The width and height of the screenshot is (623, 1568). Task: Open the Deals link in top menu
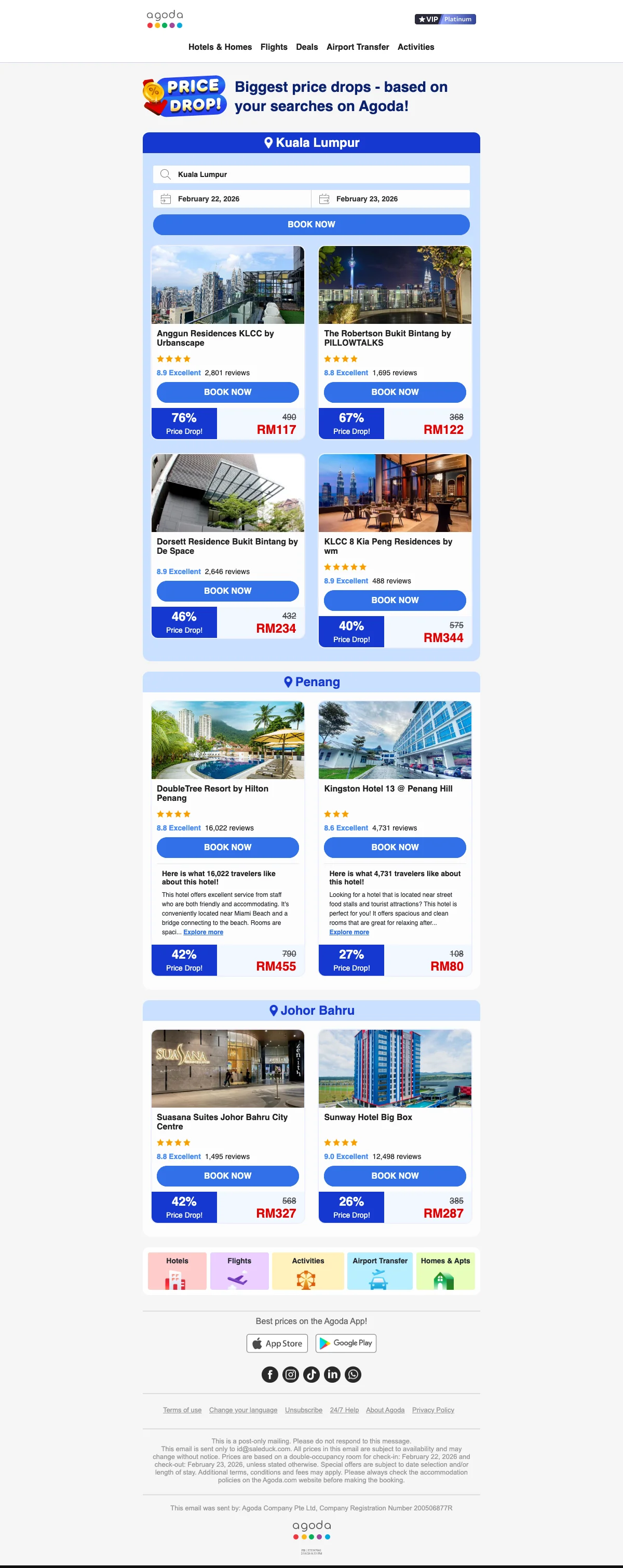click(x=306, y=47)
